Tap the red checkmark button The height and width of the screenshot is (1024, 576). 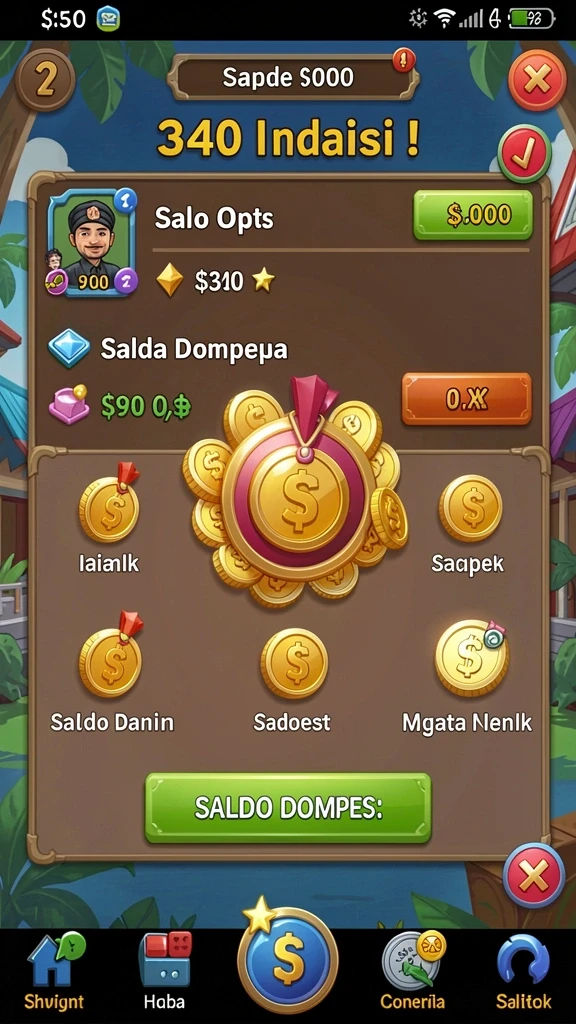click(x=524, y=154)
